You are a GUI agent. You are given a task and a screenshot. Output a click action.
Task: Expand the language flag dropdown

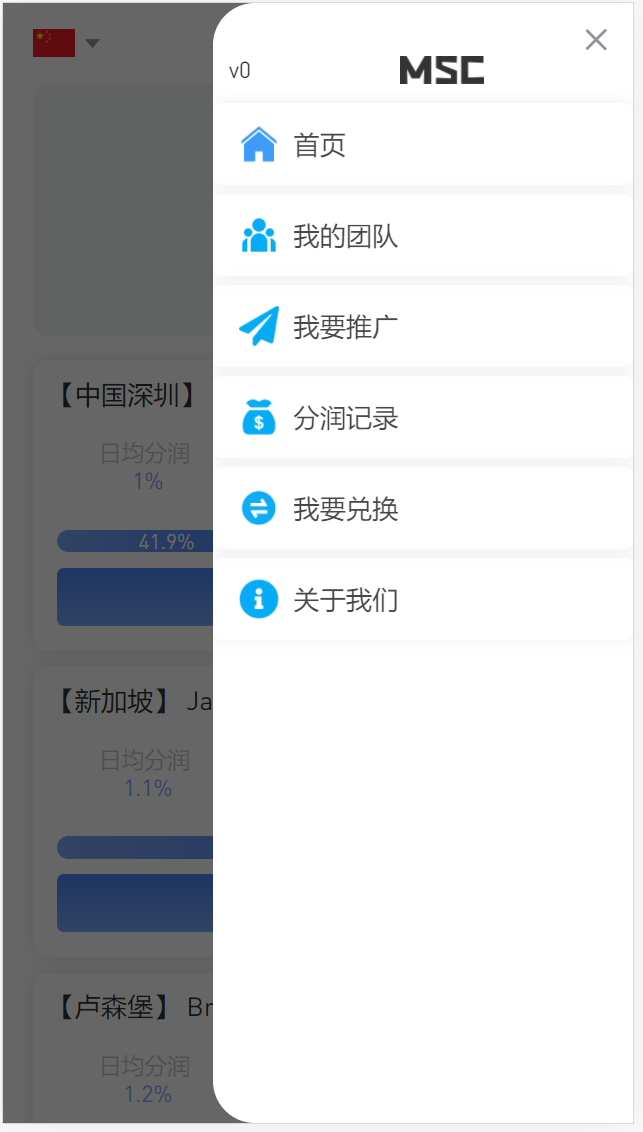pos(67,43)
